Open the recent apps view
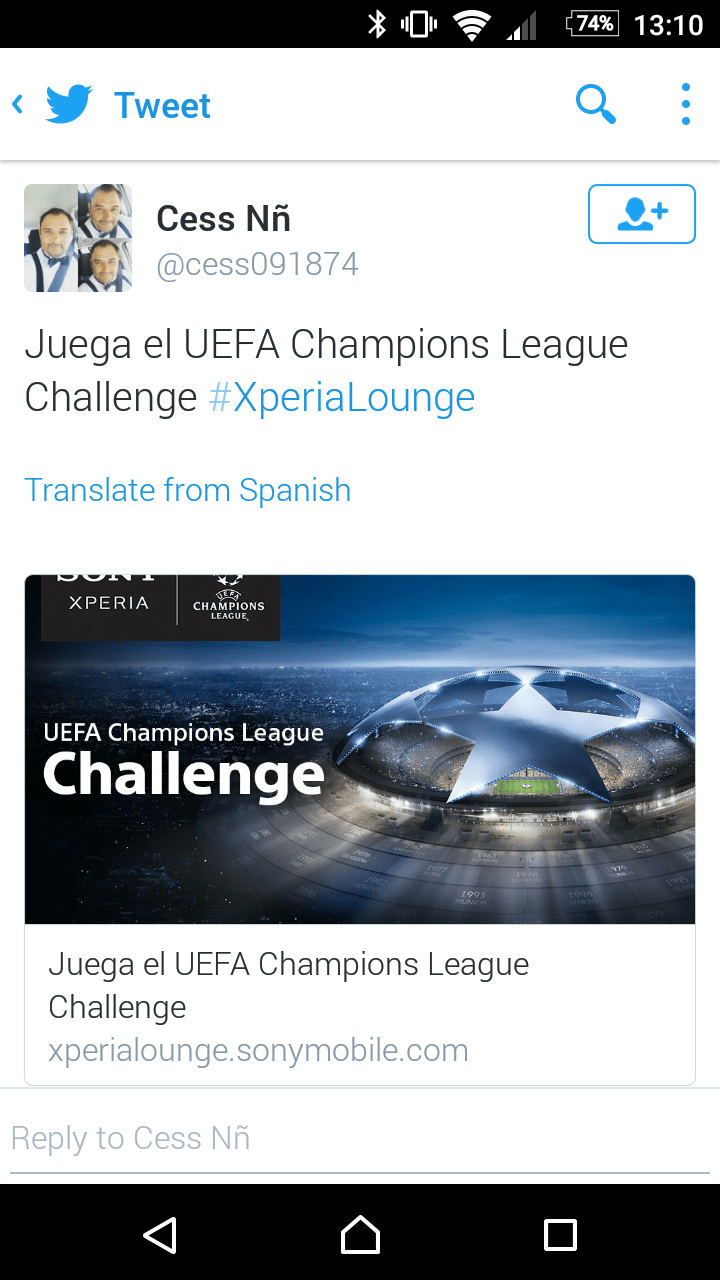Image resolution: width=720 pixels, height=1280 pixels. tap(560, 1234)
